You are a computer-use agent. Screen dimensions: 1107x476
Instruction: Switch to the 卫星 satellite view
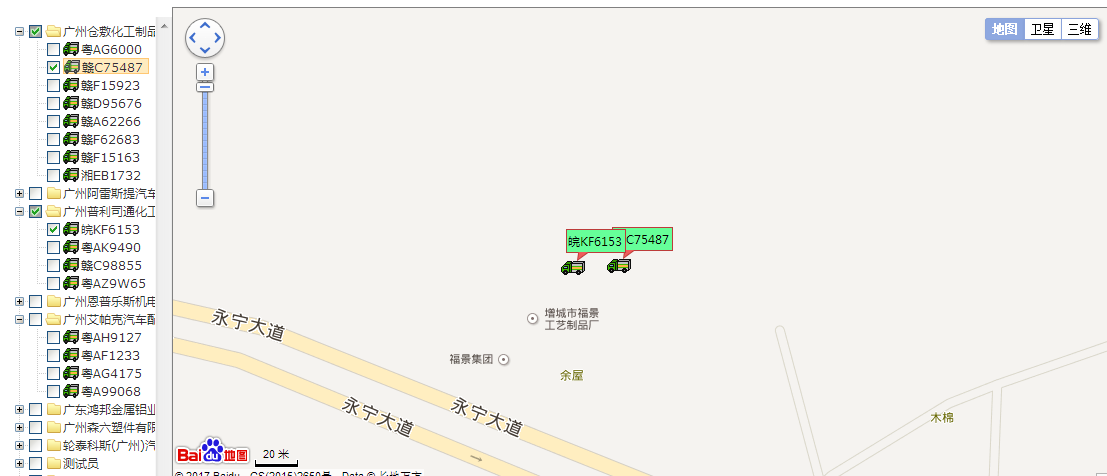(1042, 29)
